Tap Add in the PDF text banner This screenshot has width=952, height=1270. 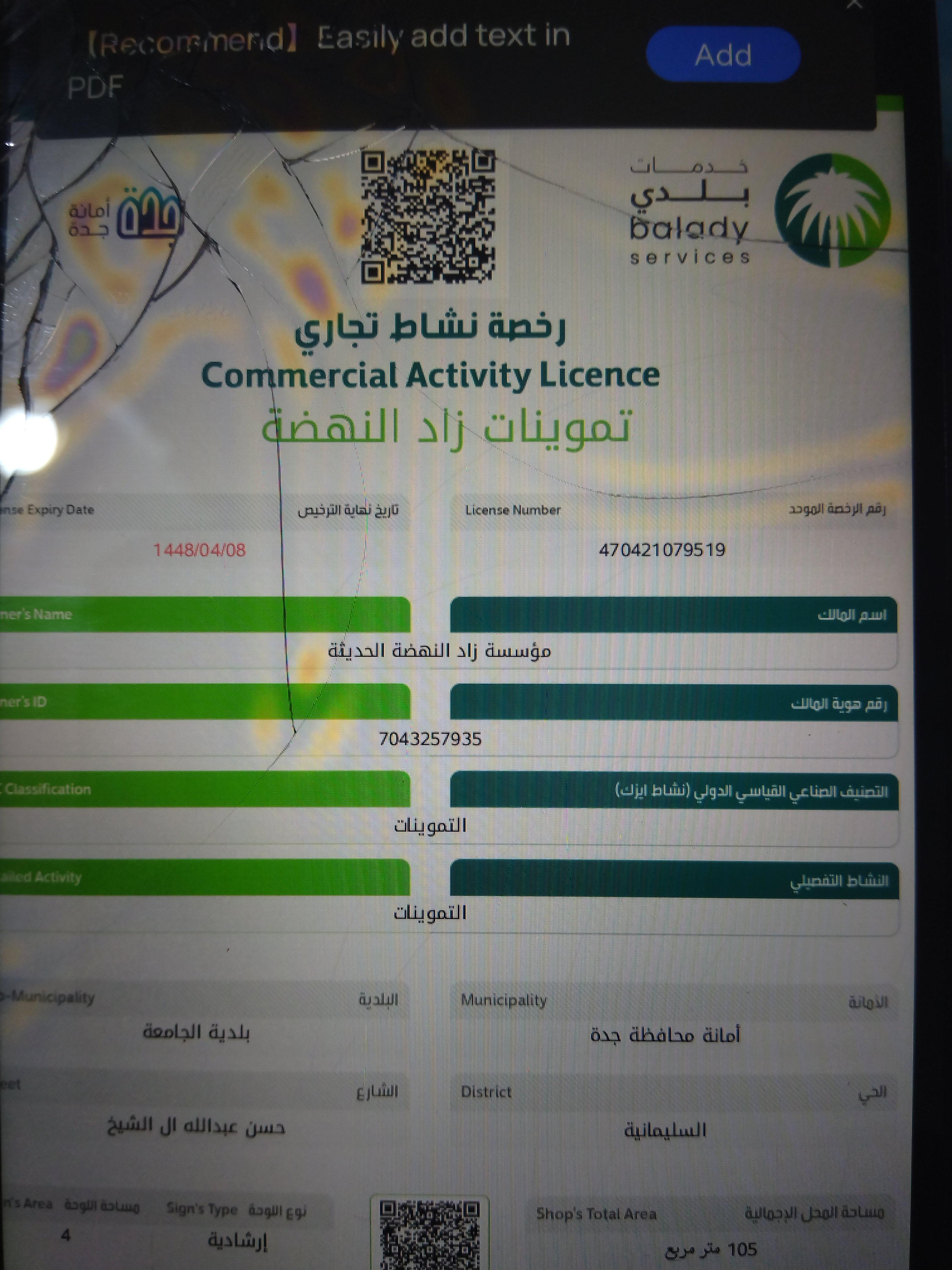click(x=723, y=55)
